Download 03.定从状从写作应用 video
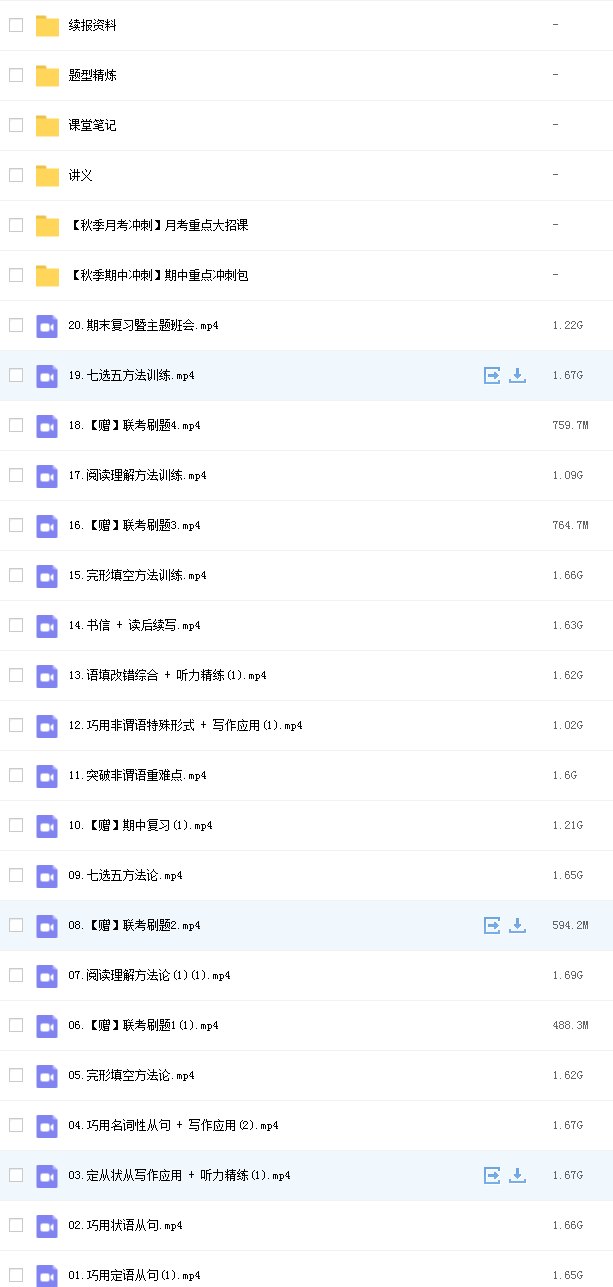Viewport: 613px width, 1287px height. tap(517, 1175)
